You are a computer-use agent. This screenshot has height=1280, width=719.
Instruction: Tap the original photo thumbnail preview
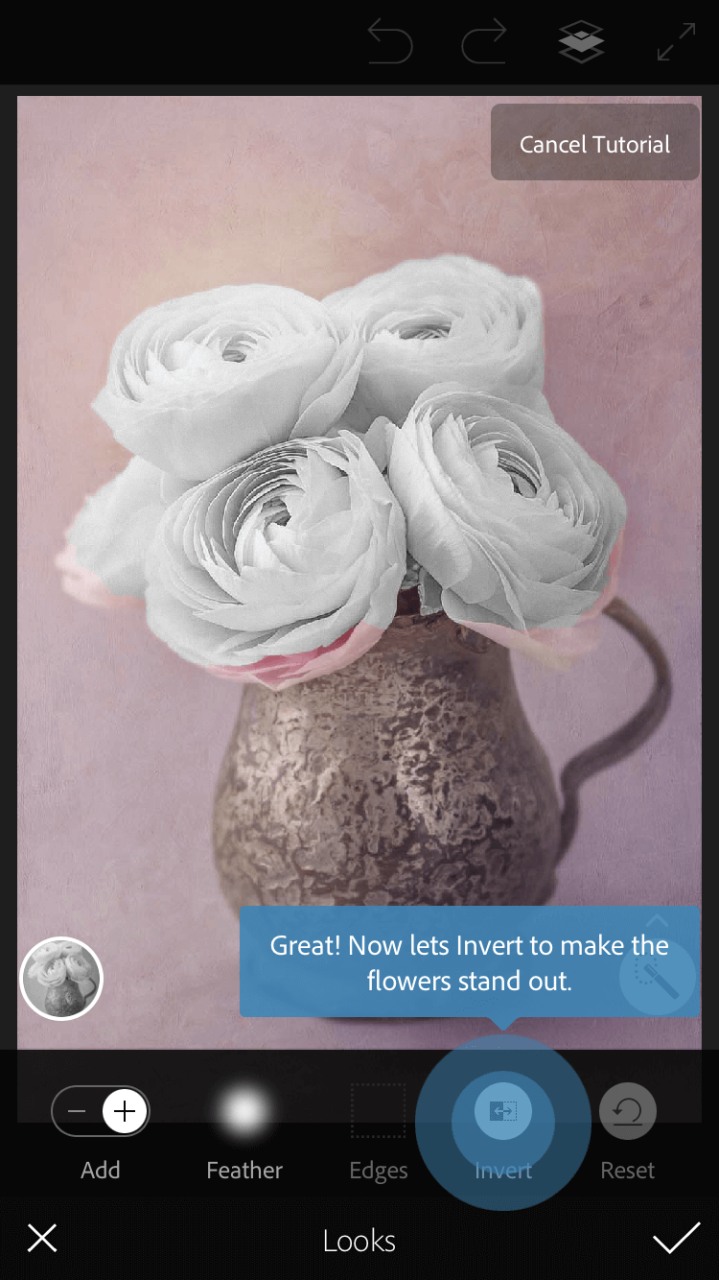(x=62, y=978)
